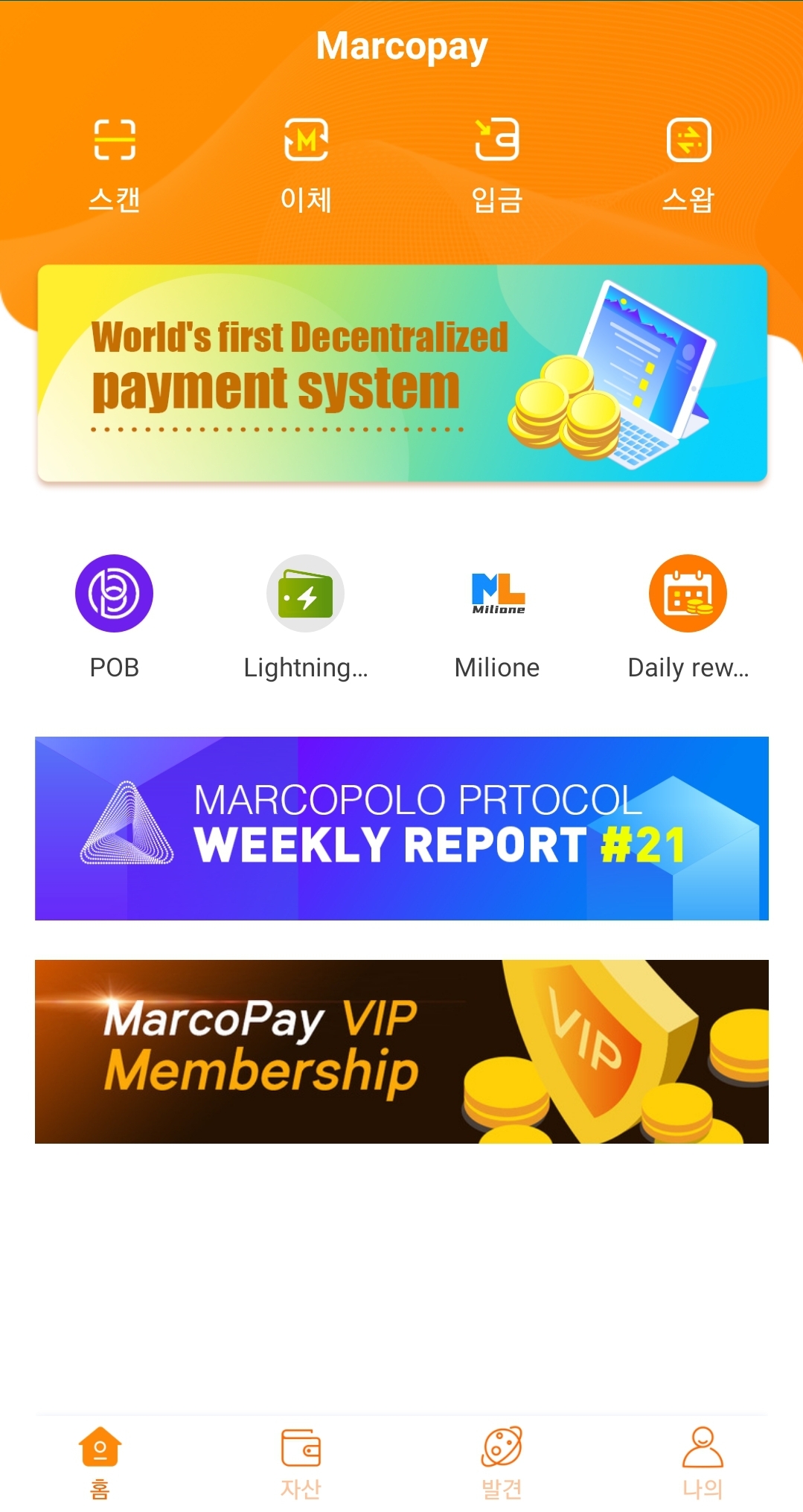The width and height of the screenshot is (803, 1512).
Task: View the Weekly Report #21 banner
Action: [x=402, y=828]
